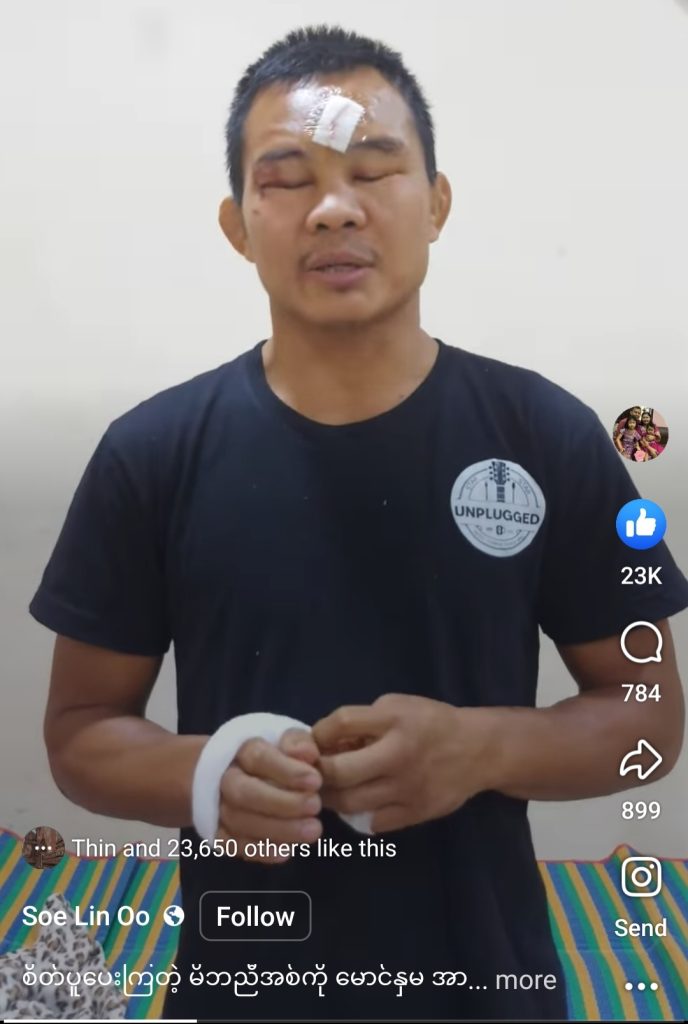Viewport: 688px width, 1024px height.
Task: Open Soe Lin Oo's profile name
Action: [x=86, y=916]
